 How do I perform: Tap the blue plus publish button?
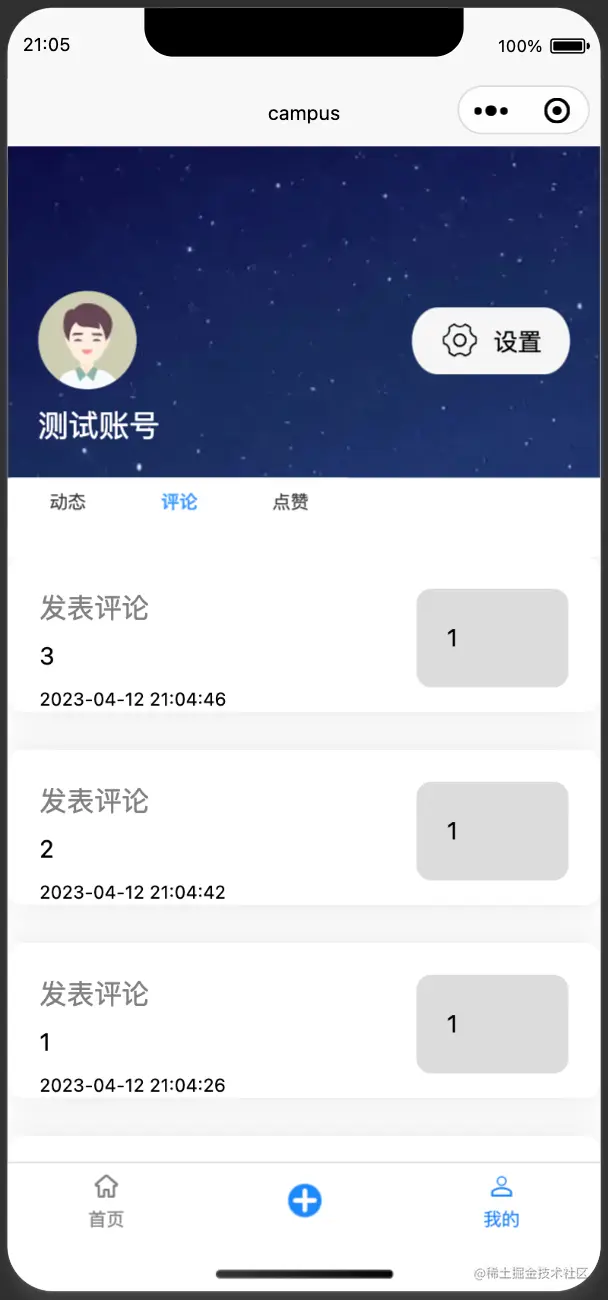click(304, 1200)
